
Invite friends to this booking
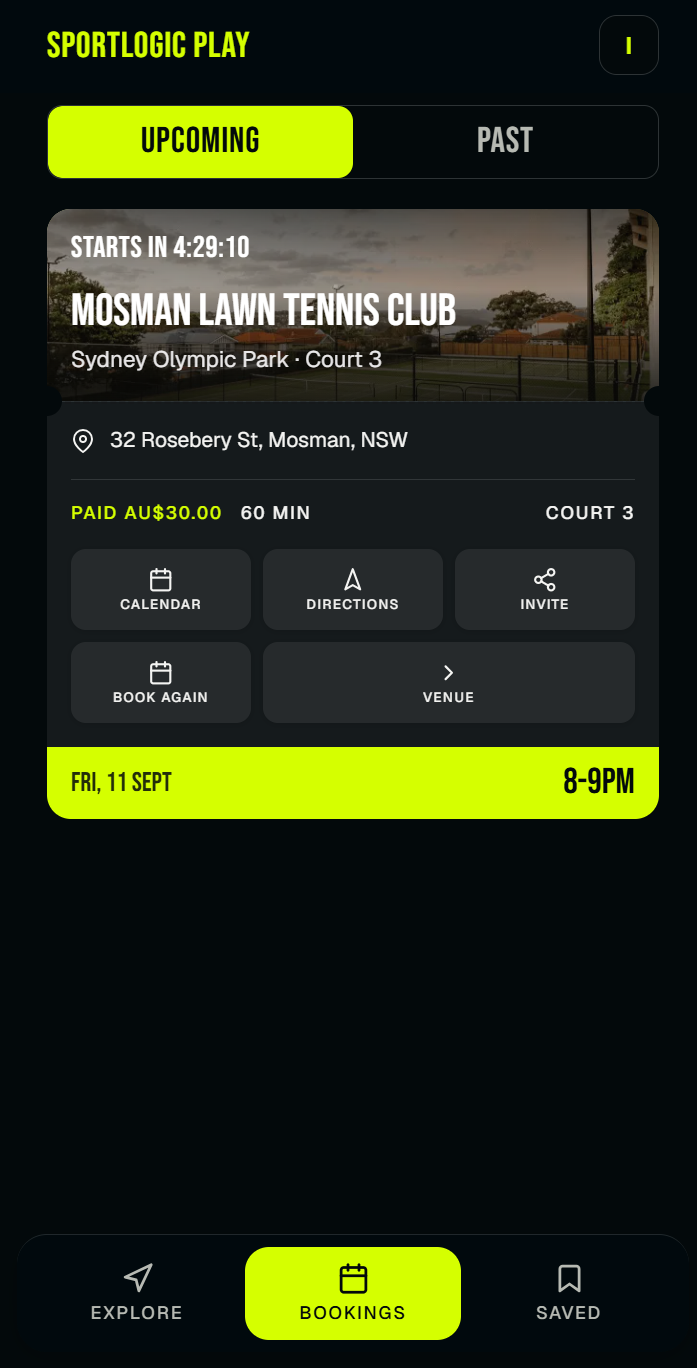[x=545, y=589]
